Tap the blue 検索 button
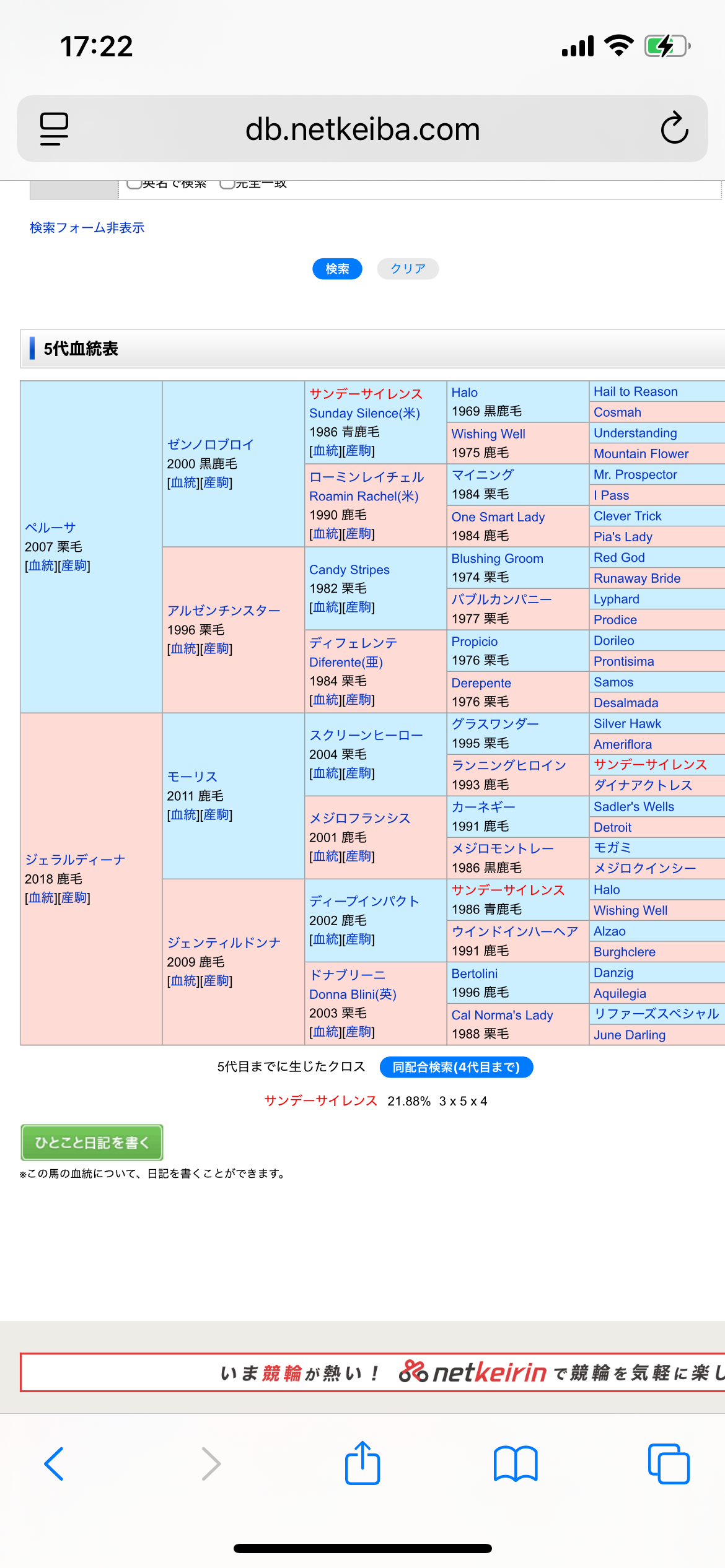The width and height of the screenshot is (725, 1568). [337, 269]
